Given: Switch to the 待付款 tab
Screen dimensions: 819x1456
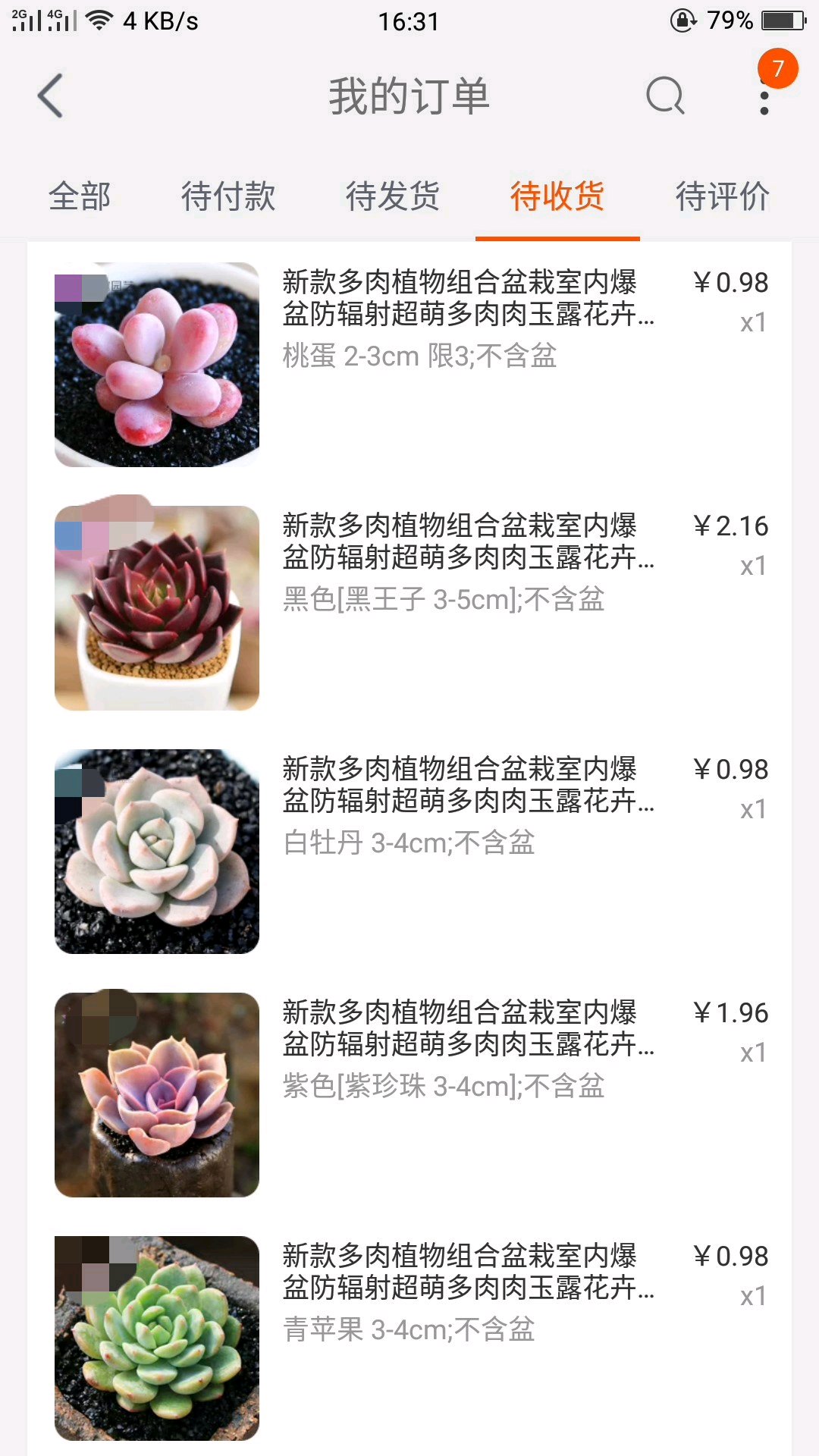Looking at the screenshot, I should click(x=228, y=196).
